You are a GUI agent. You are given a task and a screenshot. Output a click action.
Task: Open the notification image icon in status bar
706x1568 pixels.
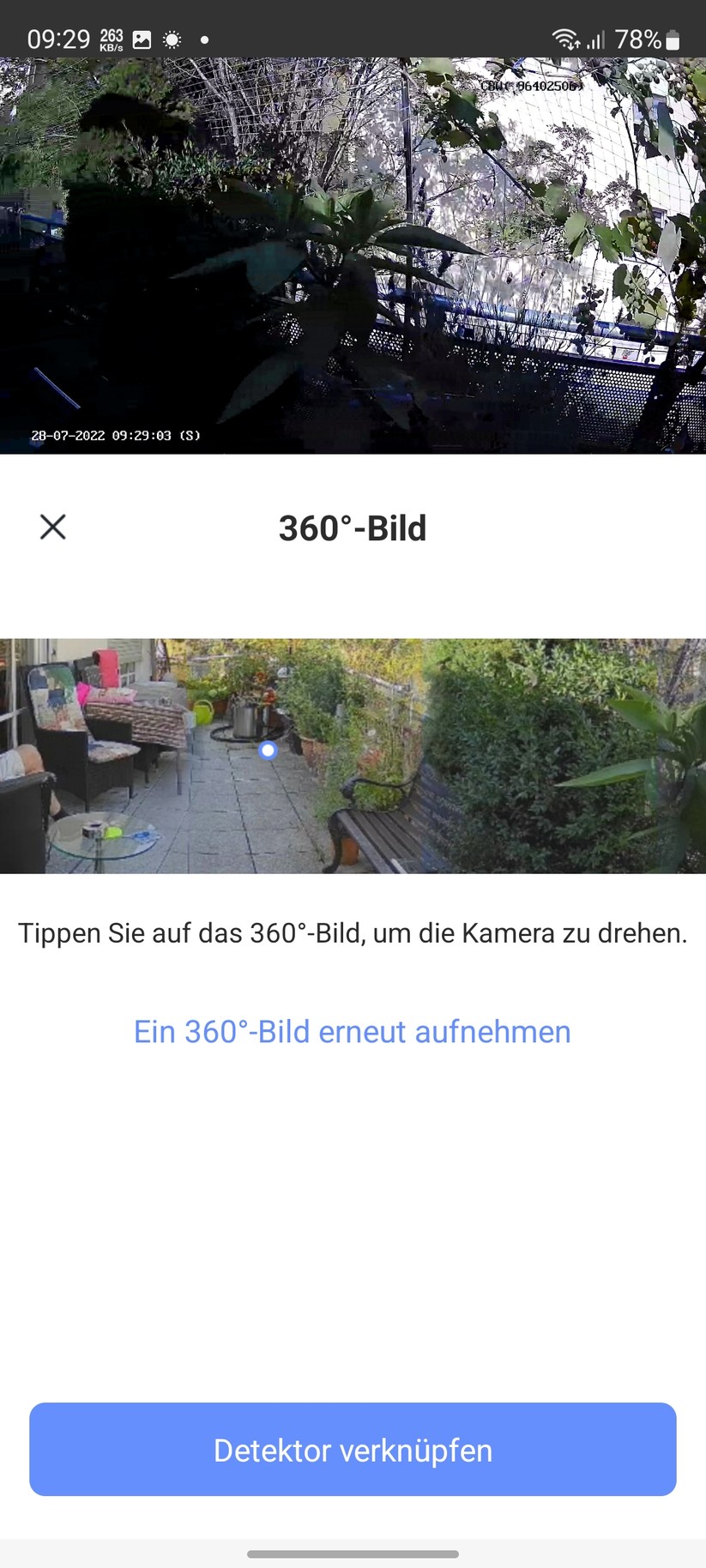click(142, 38)
